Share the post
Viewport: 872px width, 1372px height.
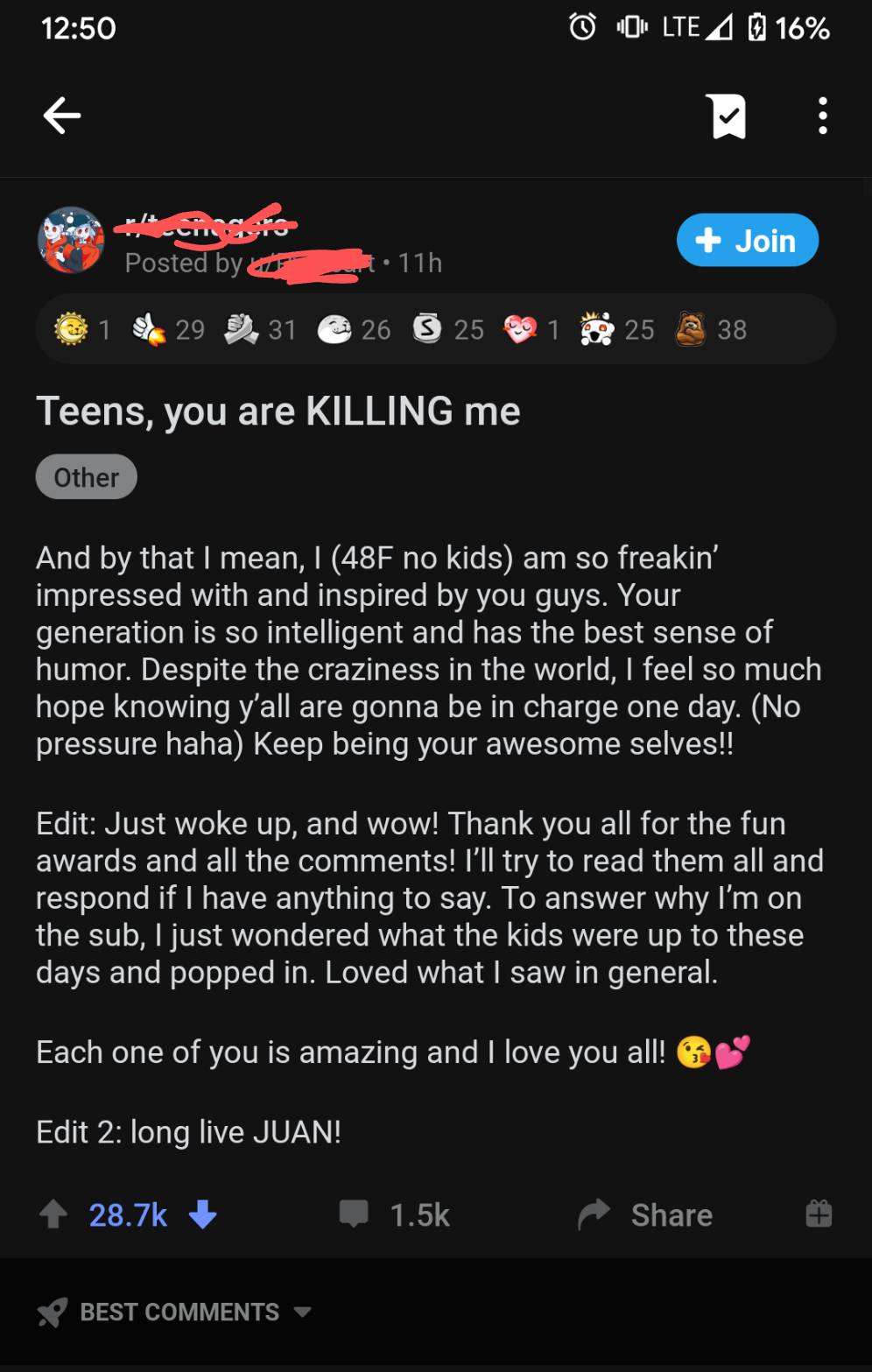[643, 1214]
